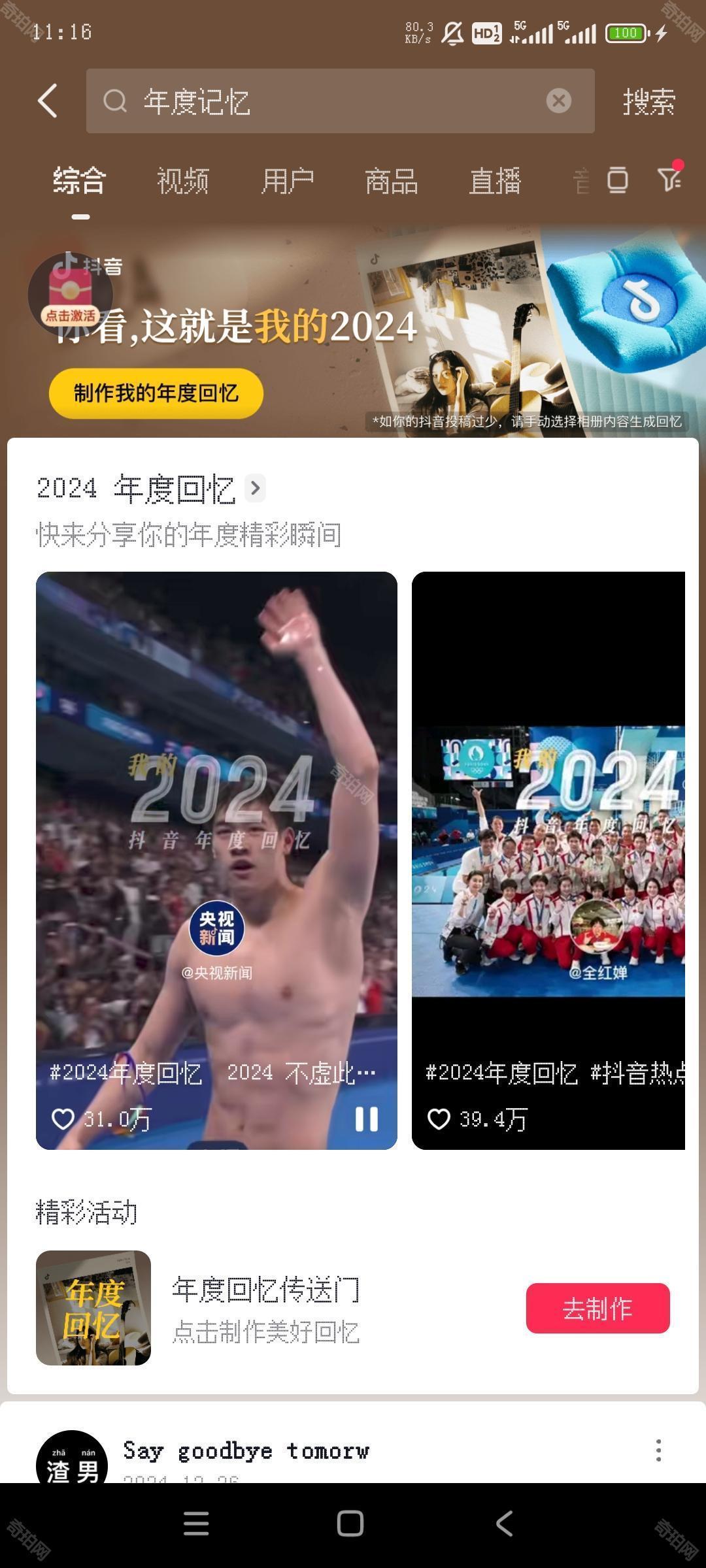Pause the 央视新闻 video
The height and width of the screenshot is (1568, 706).
coord(366,1119)
